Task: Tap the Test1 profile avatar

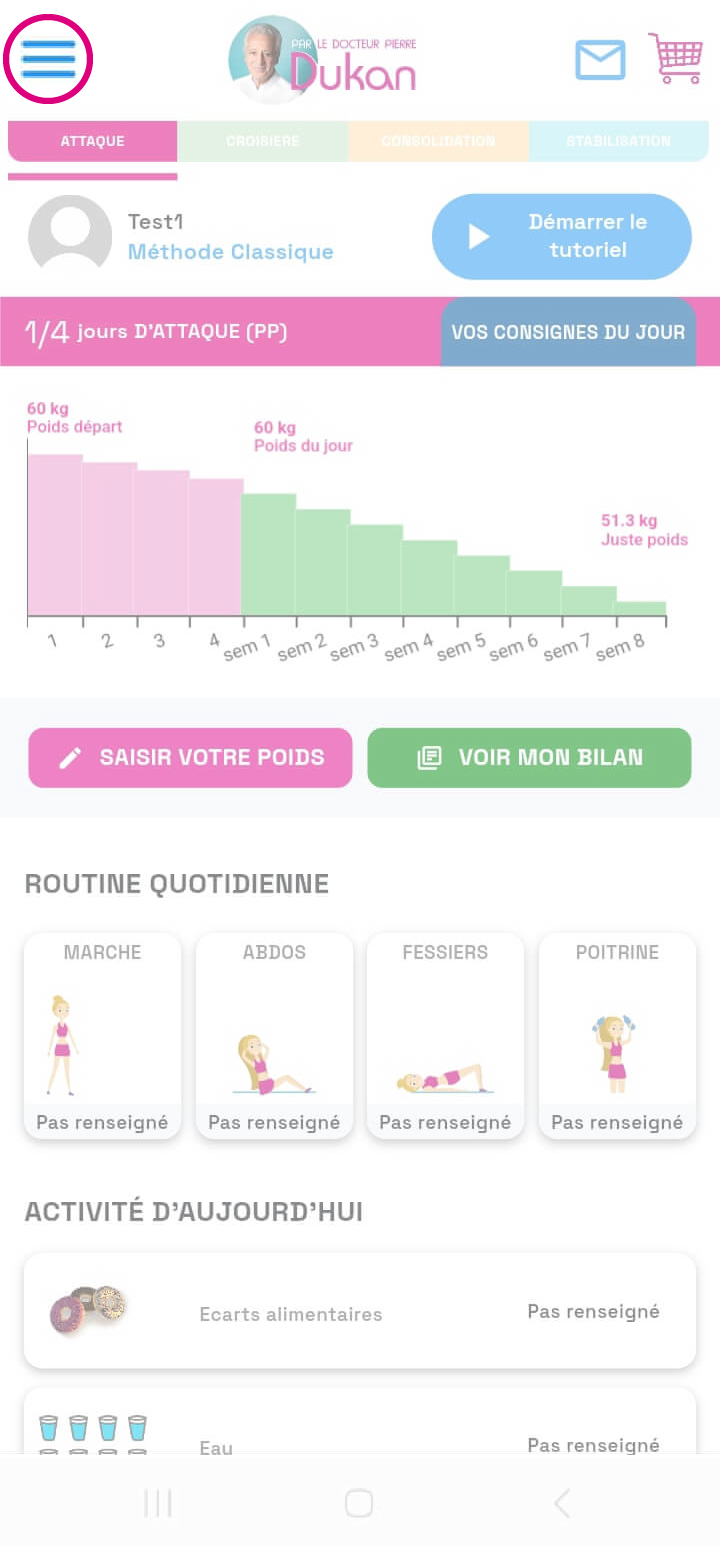Action: (x=70, y=236)
